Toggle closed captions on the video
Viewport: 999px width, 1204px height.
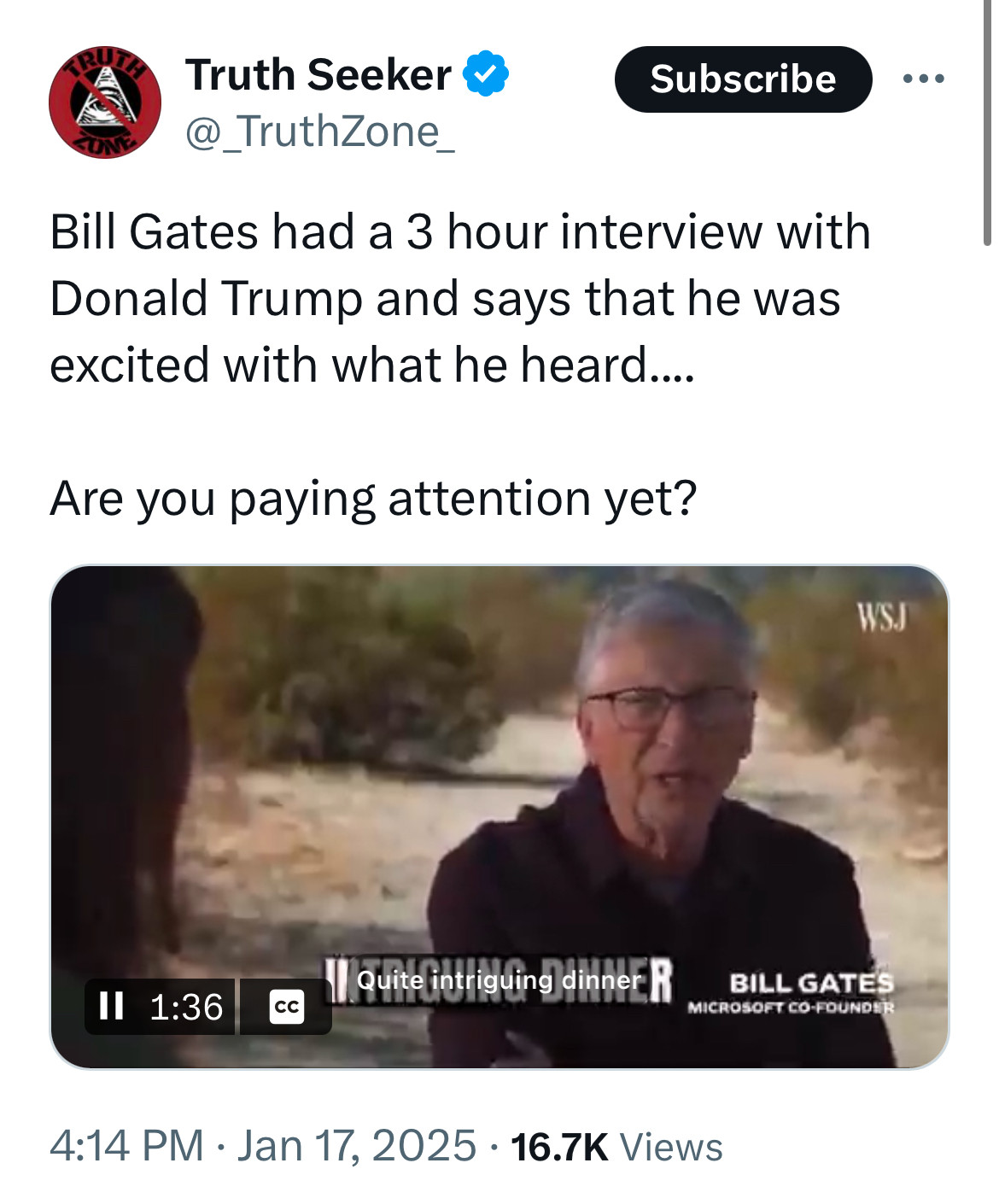click(286, 1007)
